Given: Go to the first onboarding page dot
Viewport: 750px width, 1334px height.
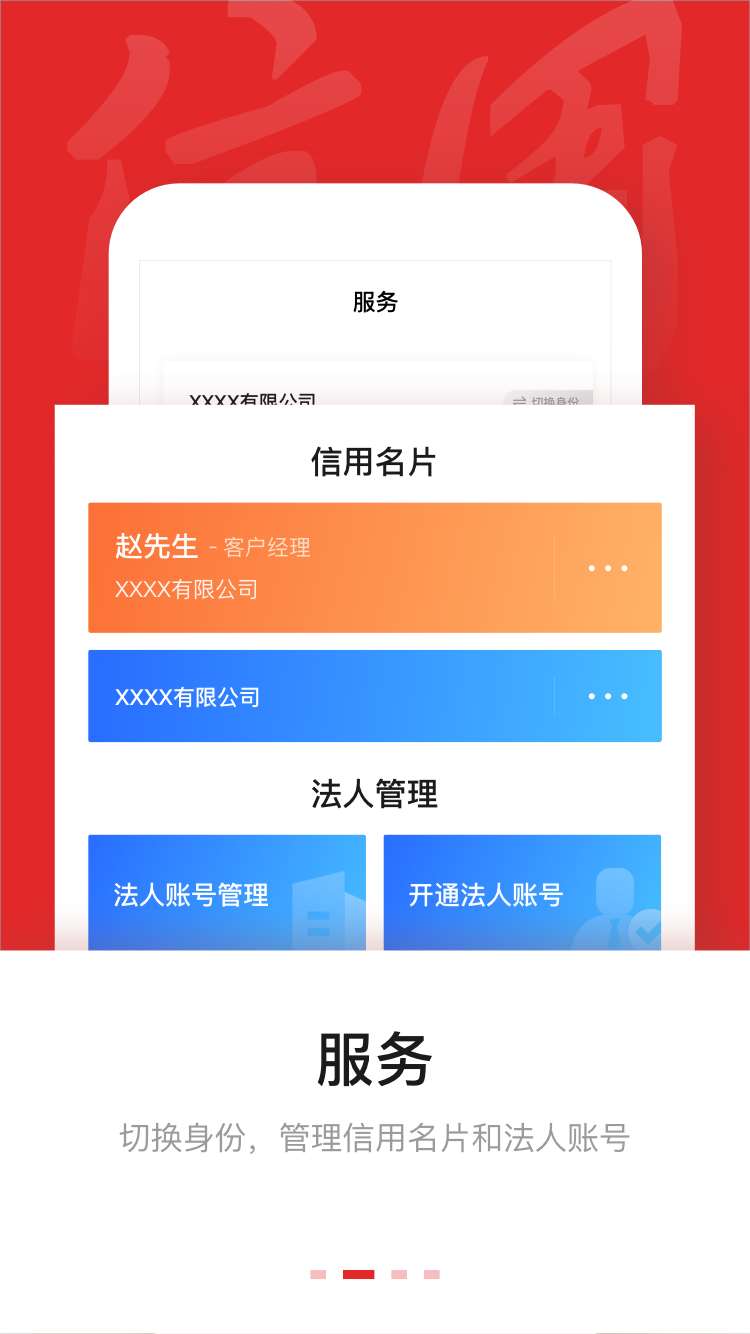Looking at the screenshot, I should (x=318, y=1274).
